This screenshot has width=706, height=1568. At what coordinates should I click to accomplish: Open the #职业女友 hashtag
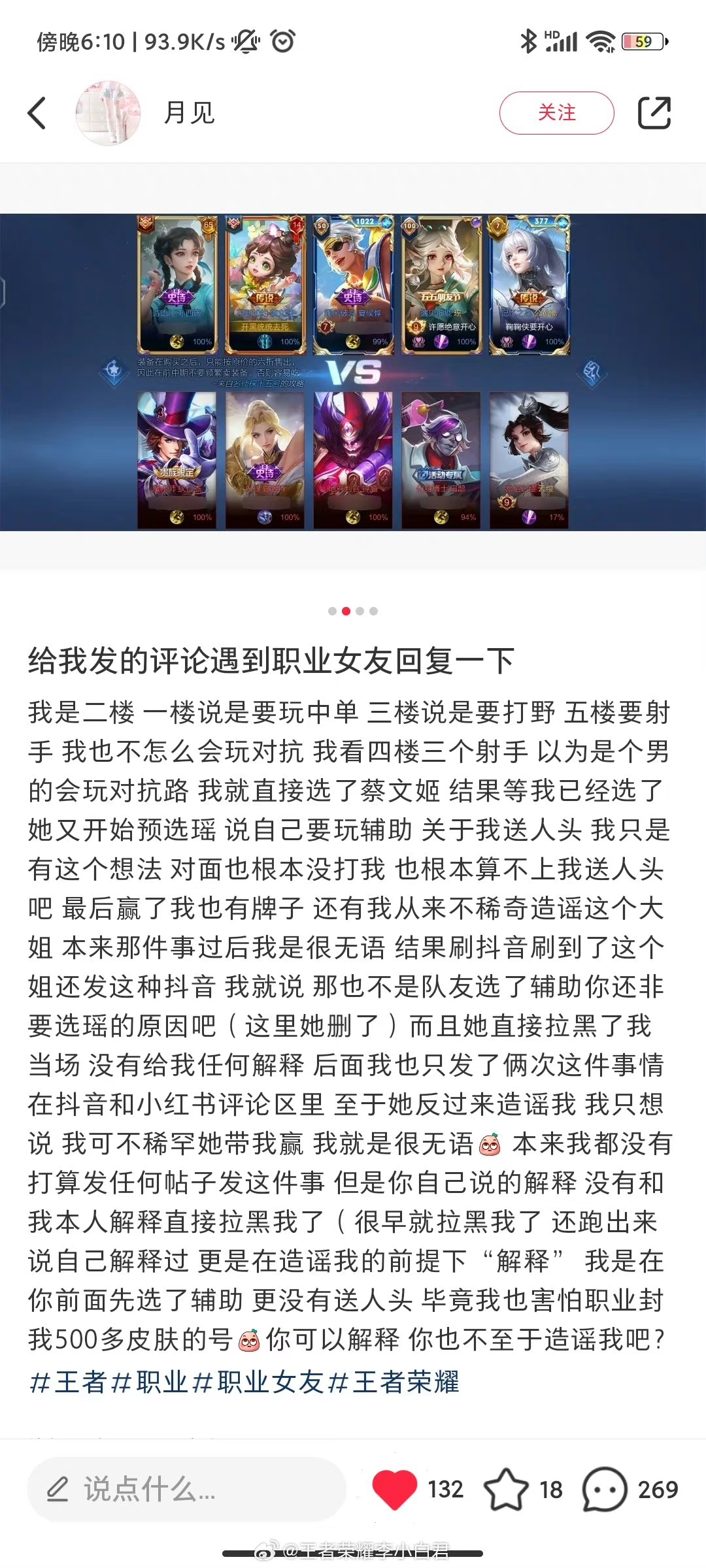pyautogui.click(x=259, y=1381)
